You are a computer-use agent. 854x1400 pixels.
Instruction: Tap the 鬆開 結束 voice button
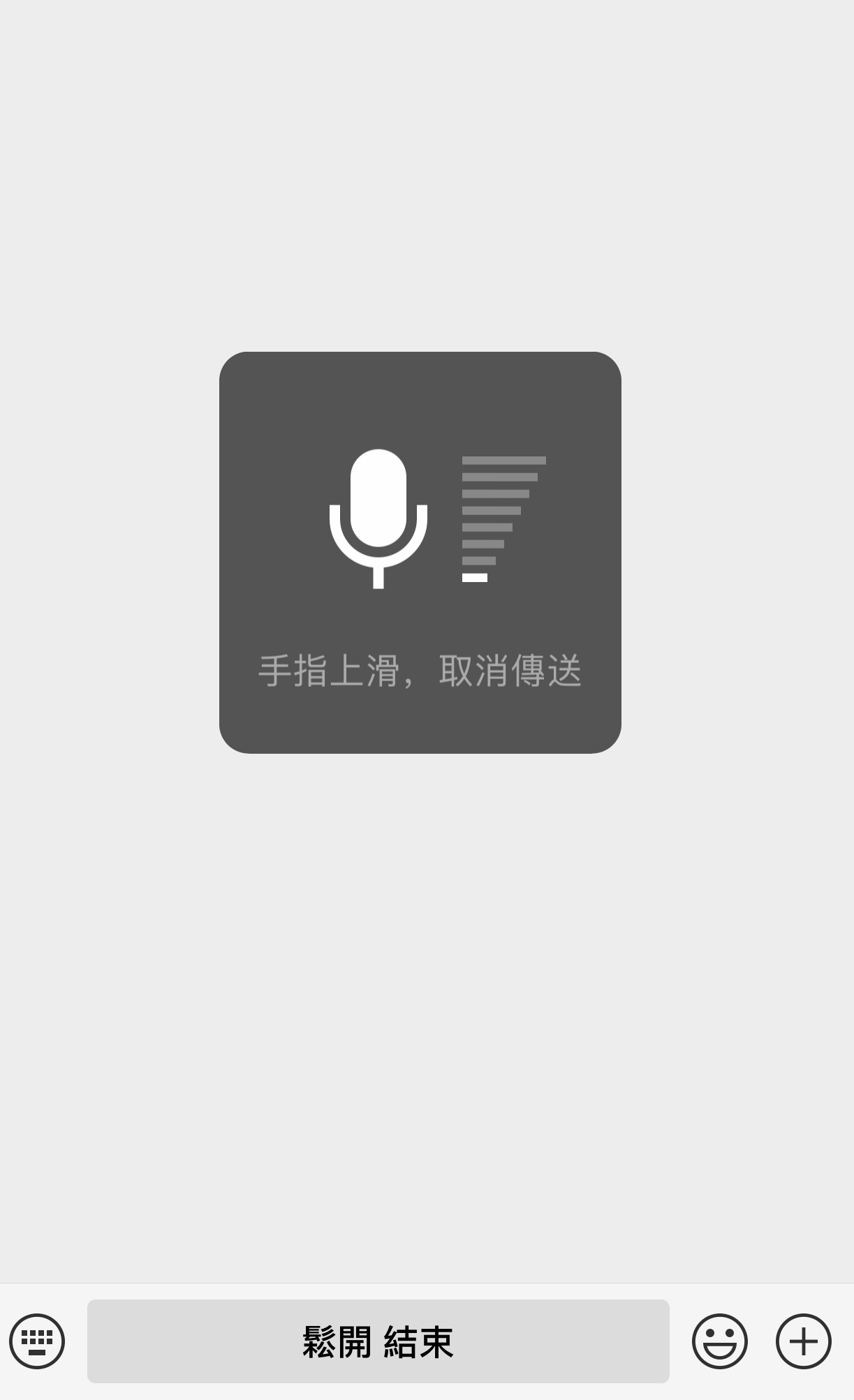coord(378,1341)
